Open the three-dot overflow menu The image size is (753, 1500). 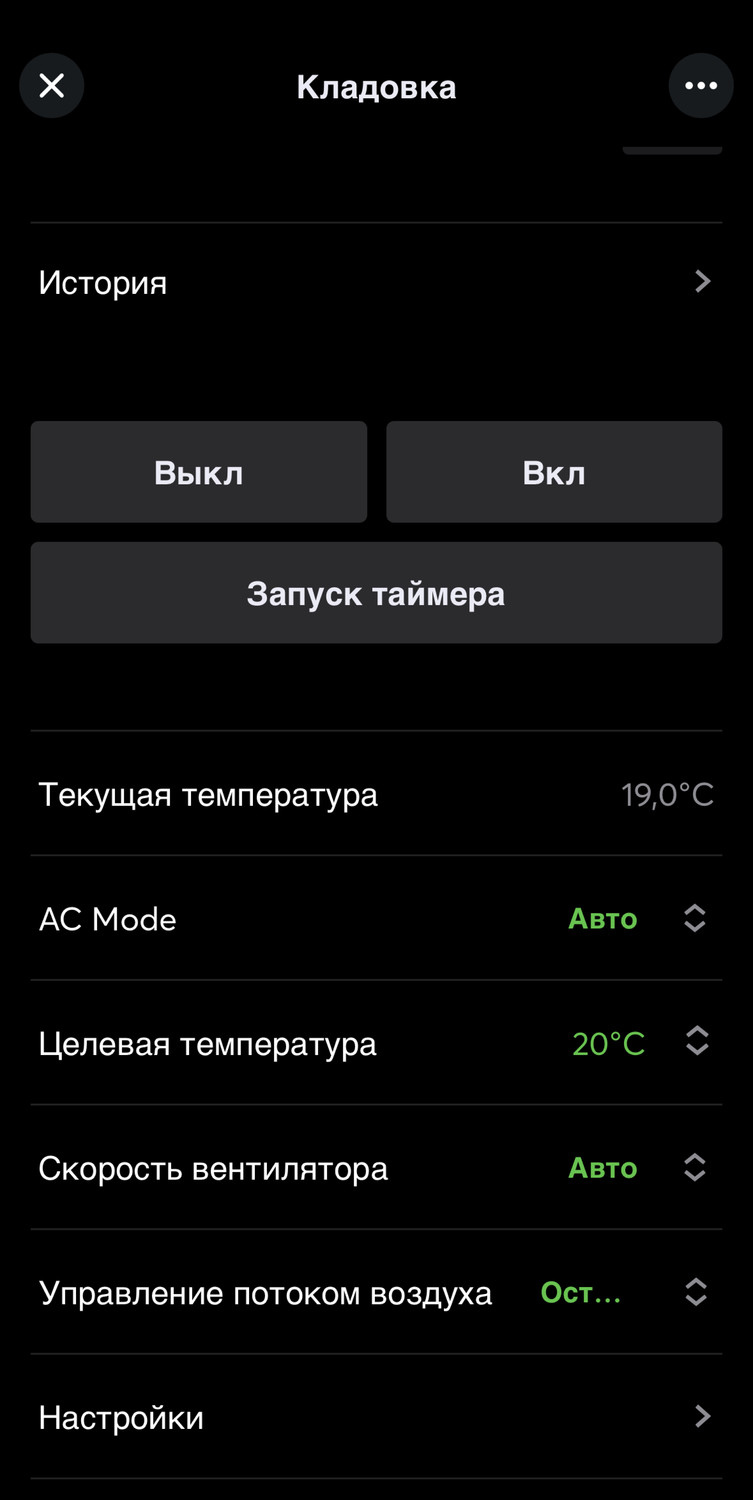(700, 86)
